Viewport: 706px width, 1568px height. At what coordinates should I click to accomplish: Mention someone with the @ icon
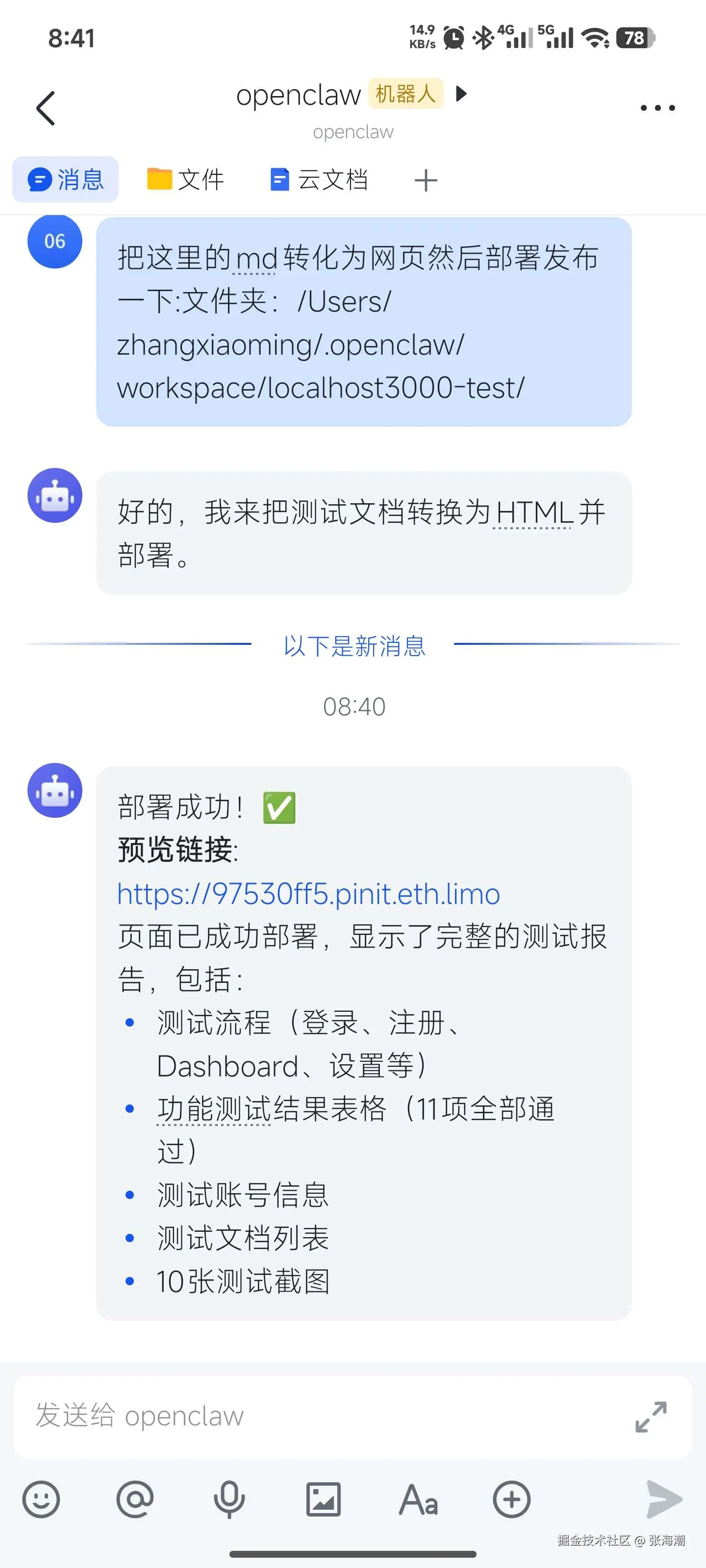(135, 1499)
